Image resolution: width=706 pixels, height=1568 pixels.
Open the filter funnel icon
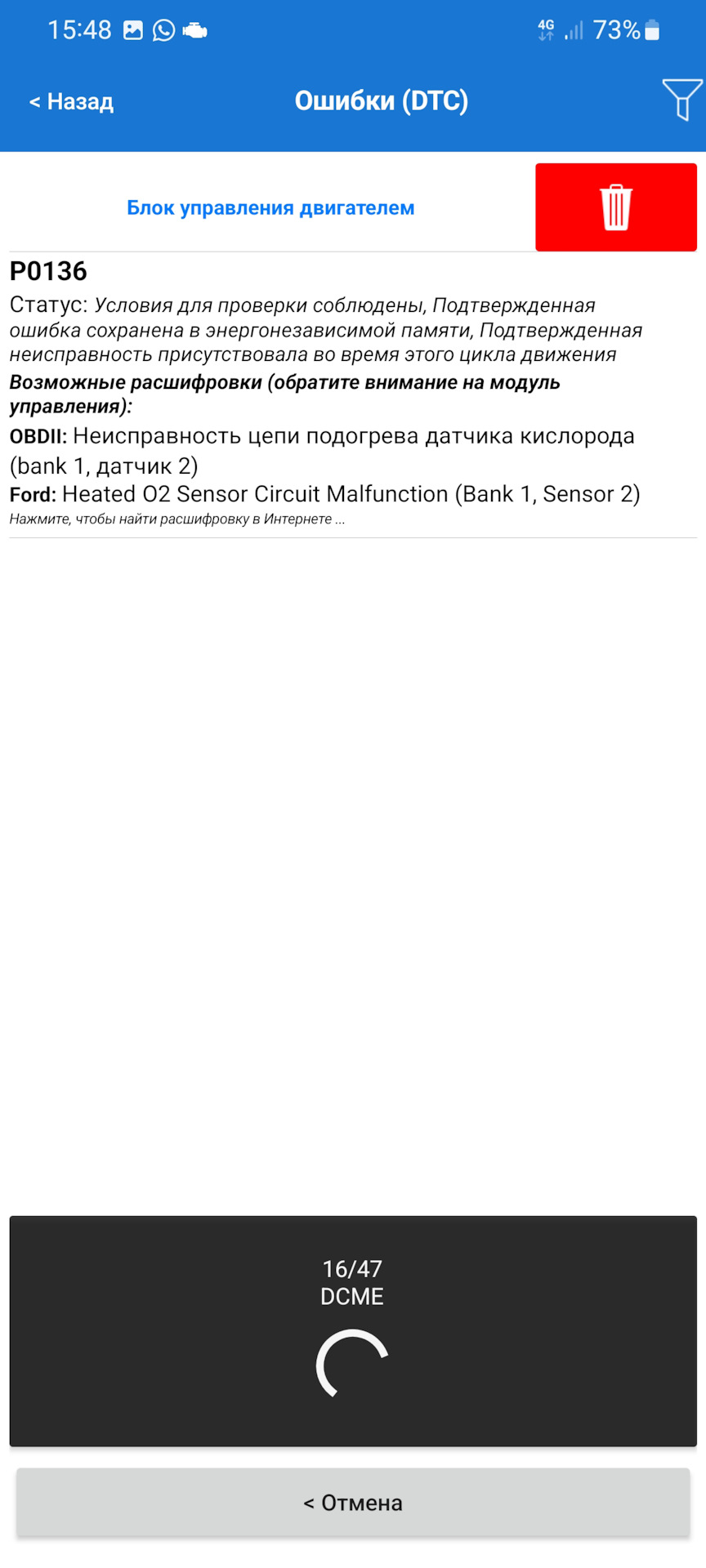point(681,100)
